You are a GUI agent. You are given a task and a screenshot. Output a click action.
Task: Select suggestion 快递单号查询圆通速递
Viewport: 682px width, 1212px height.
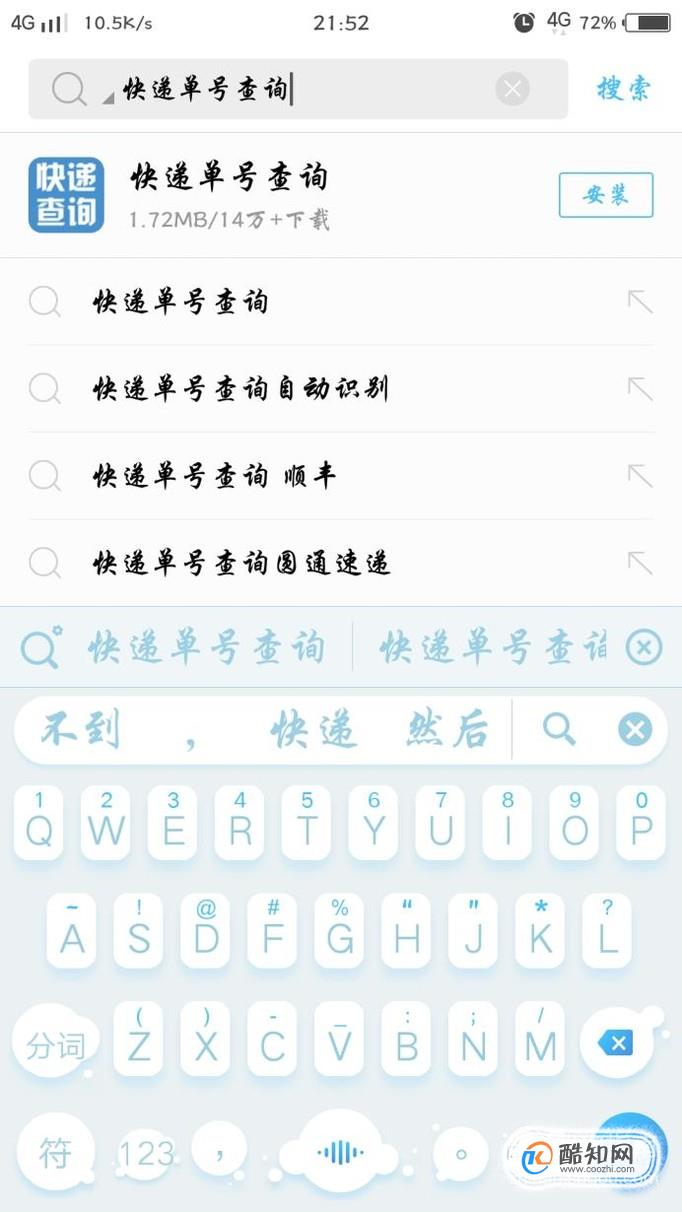[x=341, y=563]
